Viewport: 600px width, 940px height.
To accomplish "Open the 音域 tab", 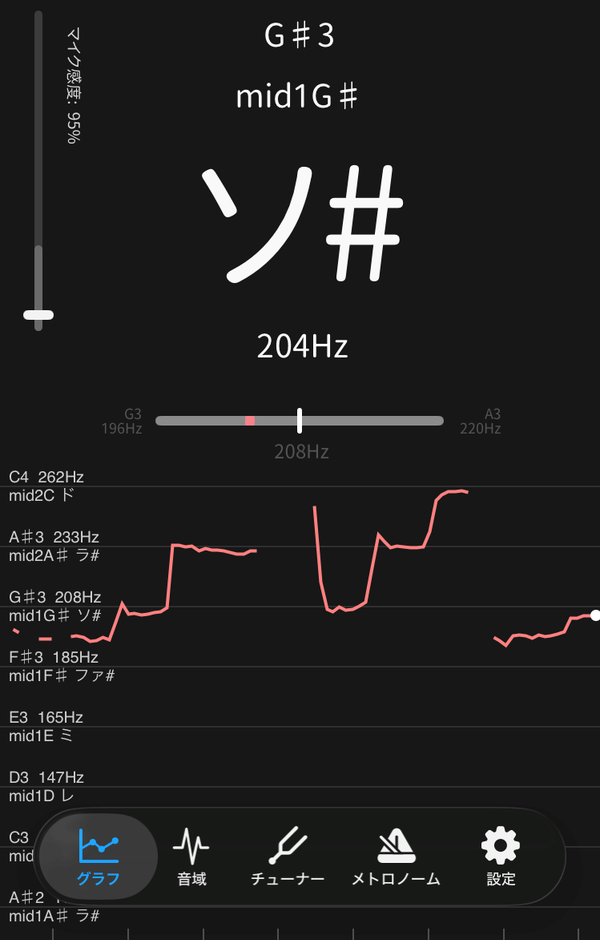I will tap(191, 856).
